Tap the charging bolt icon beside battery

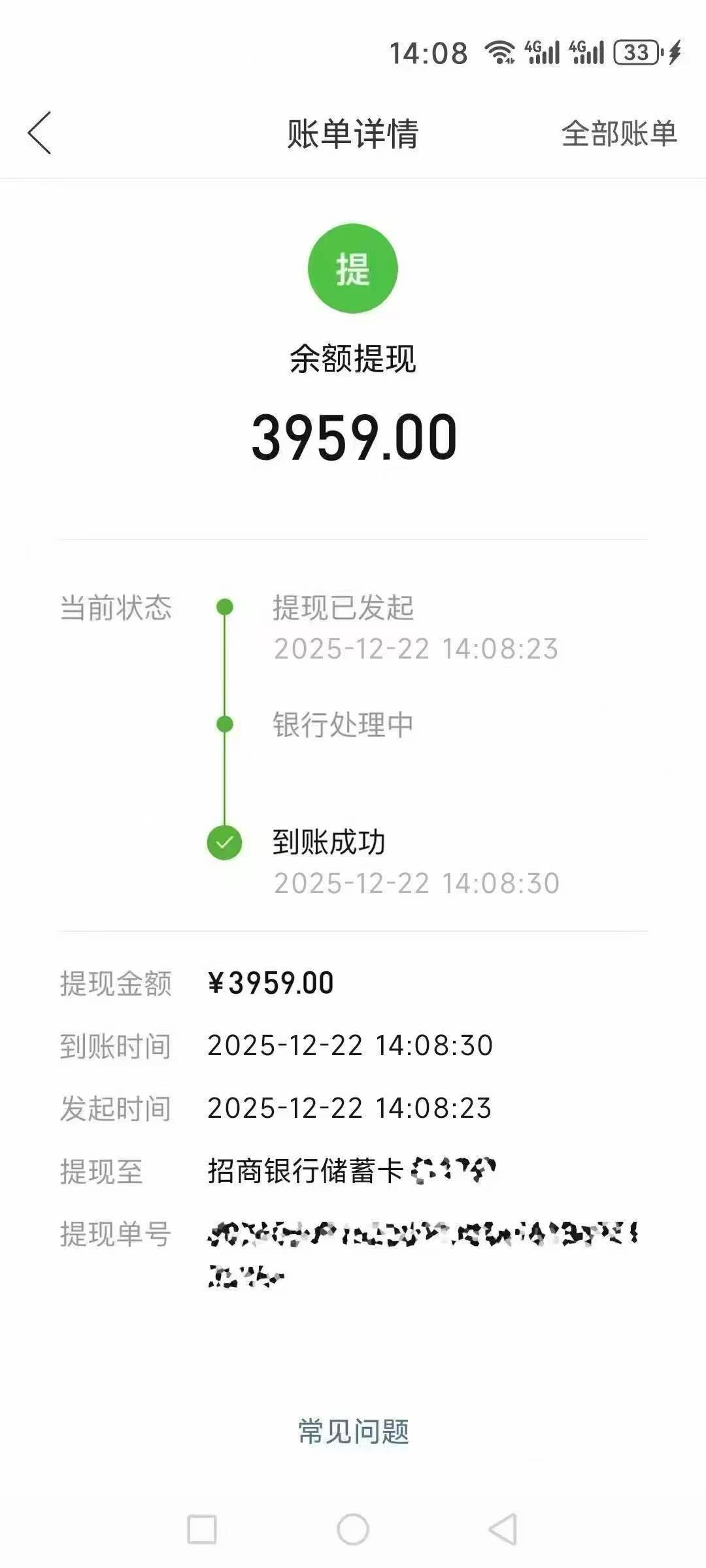[x=673, y=56]
